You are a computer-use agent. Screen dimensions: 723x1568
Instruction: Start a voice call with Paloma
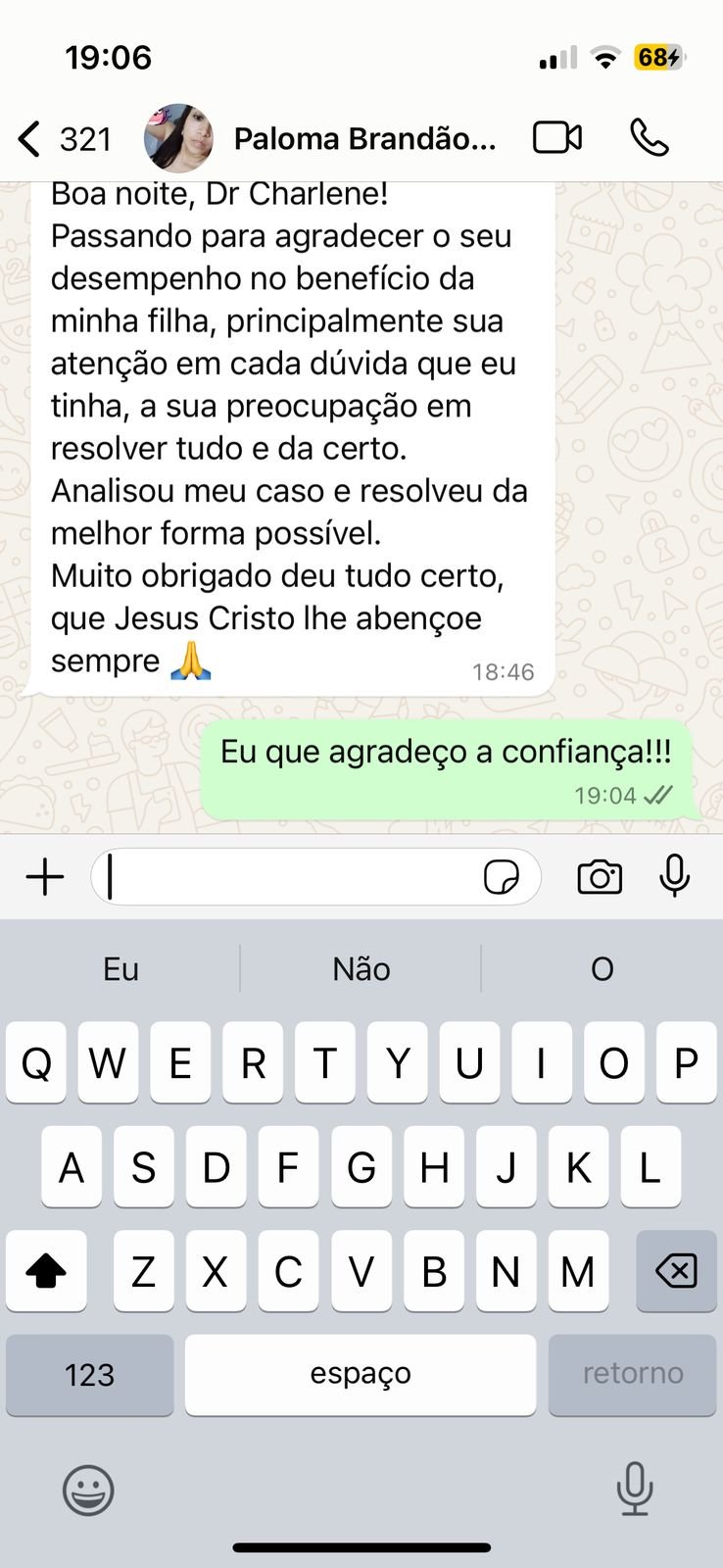pos(649,138)
